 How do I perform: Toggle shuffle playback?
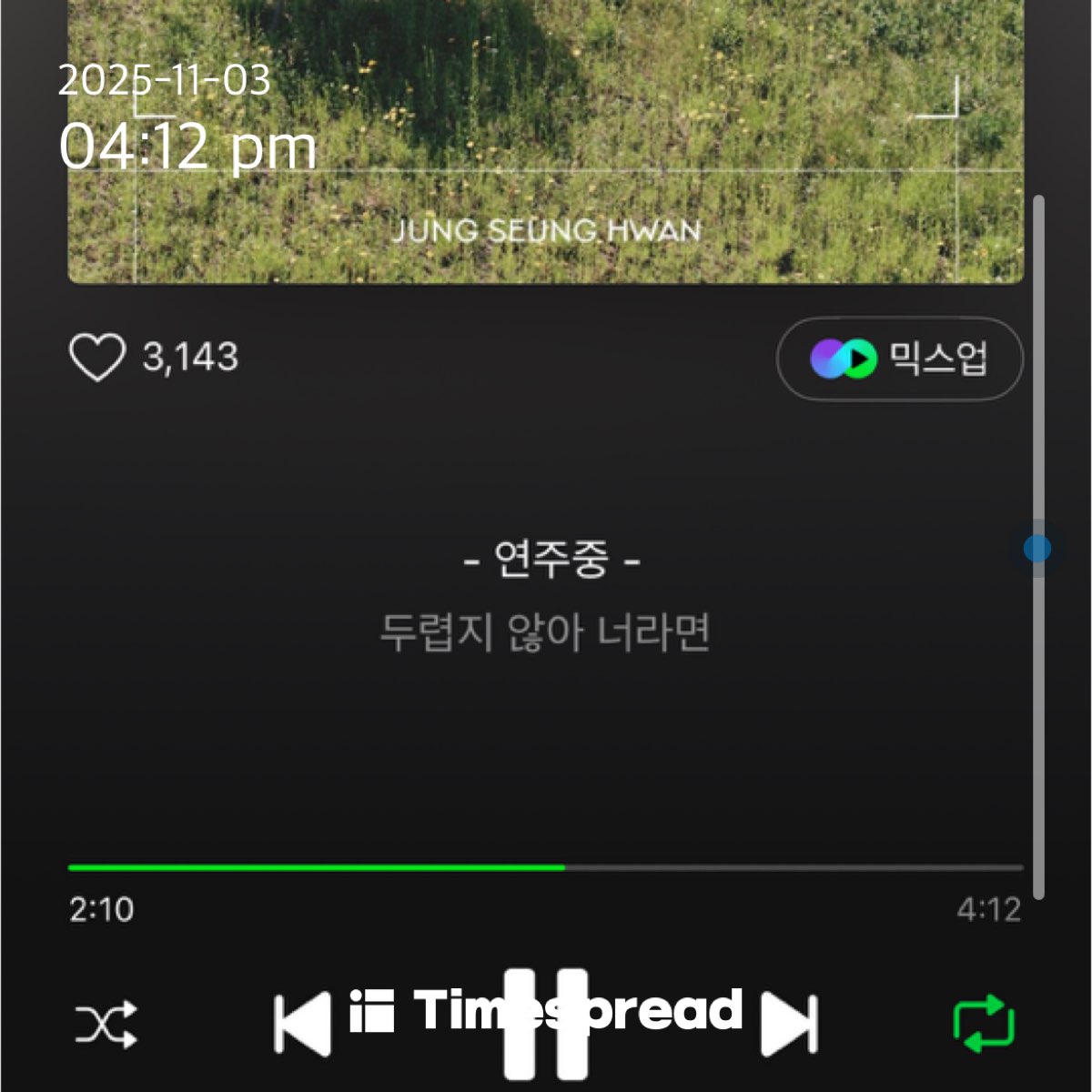106,1025
